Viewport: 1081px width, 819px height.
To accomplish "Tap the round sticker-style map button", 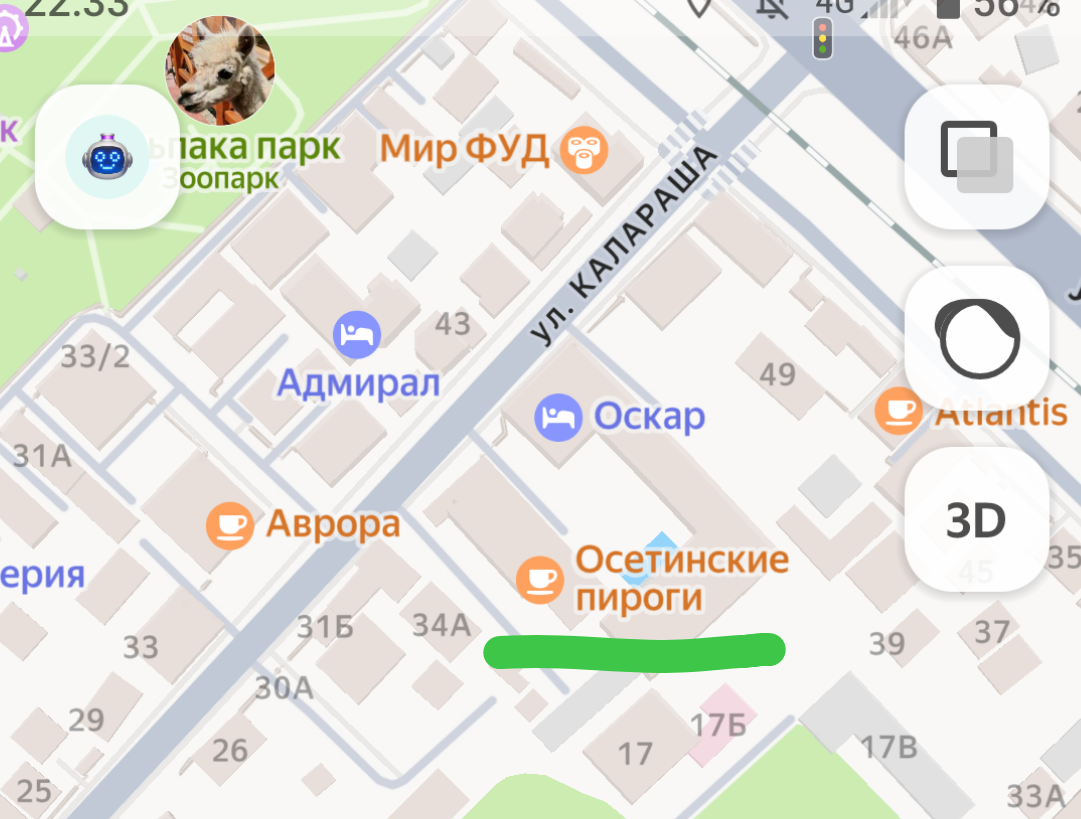I will (976, 338).
